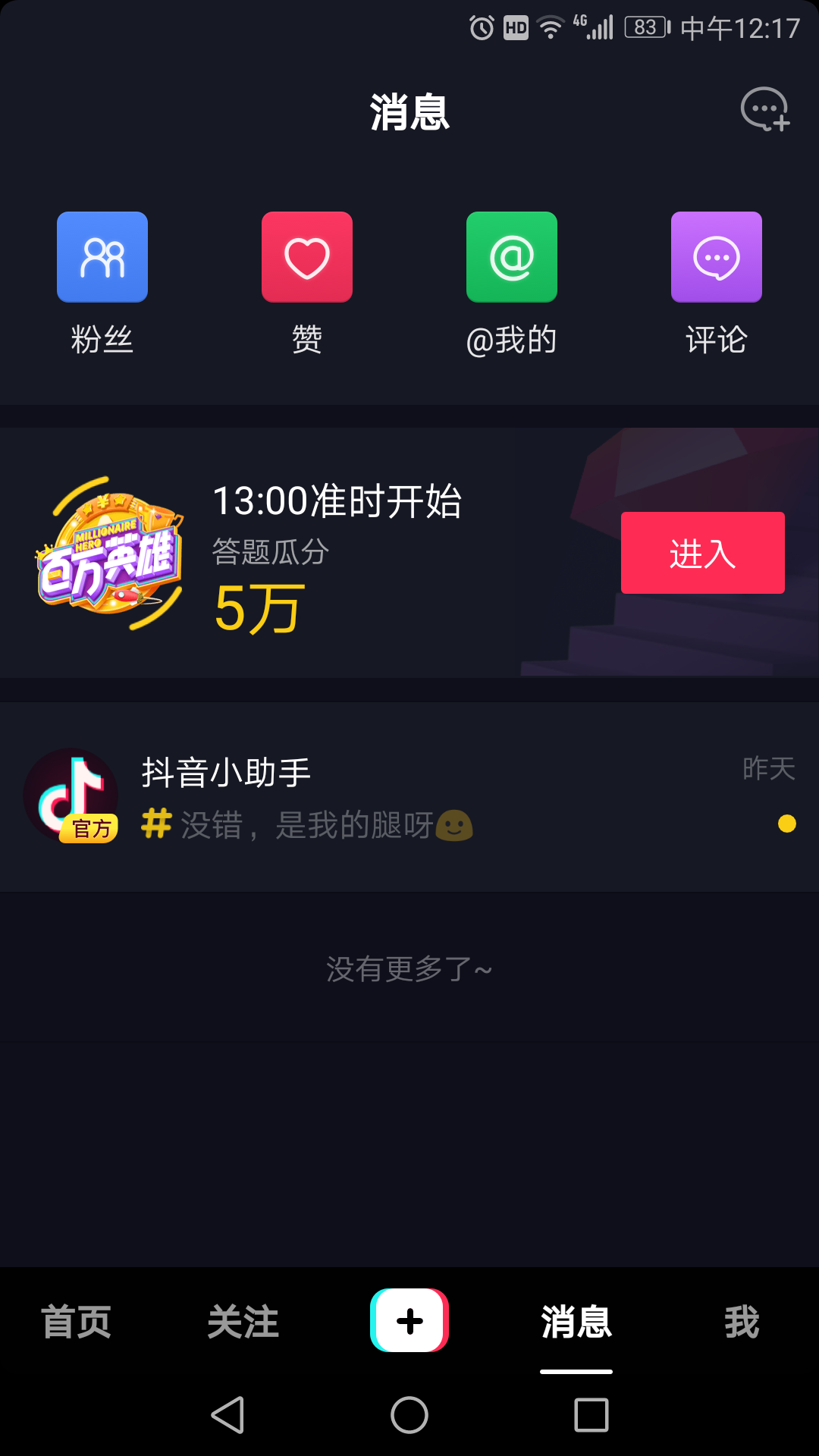Switch to the 首页 home tab
819x1456 pixels.
tap(76, 1322)
